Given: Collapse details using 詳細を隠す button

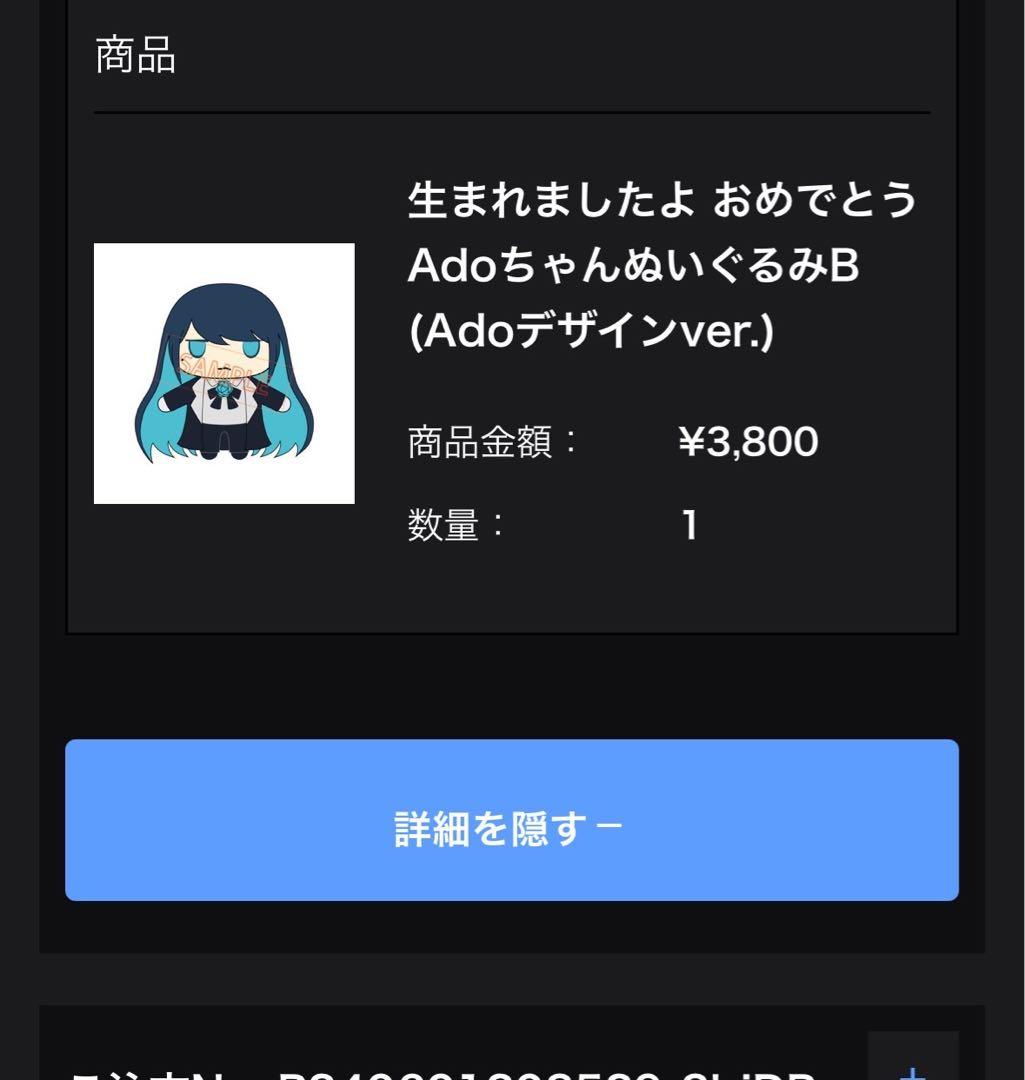Looking at the screenshot, I should click(512, 819).
